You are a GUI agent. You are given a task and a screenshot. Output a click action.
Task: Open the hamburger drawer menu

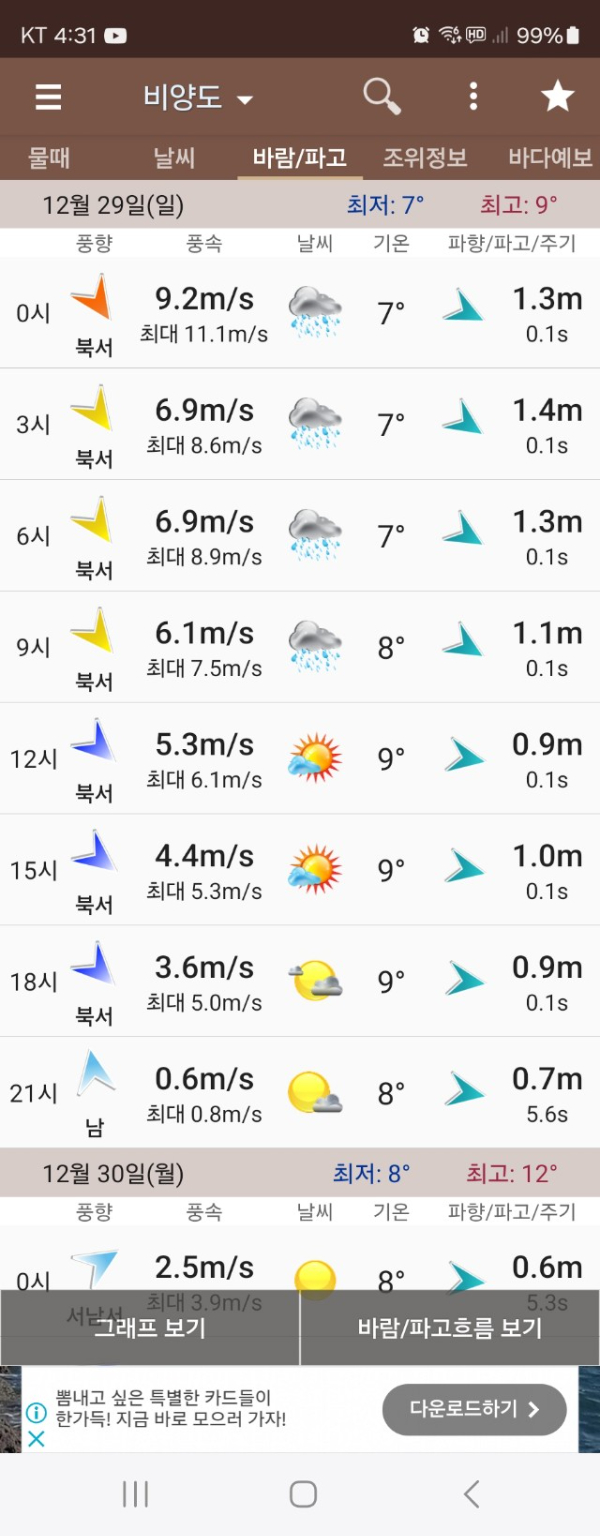point(48,97)
